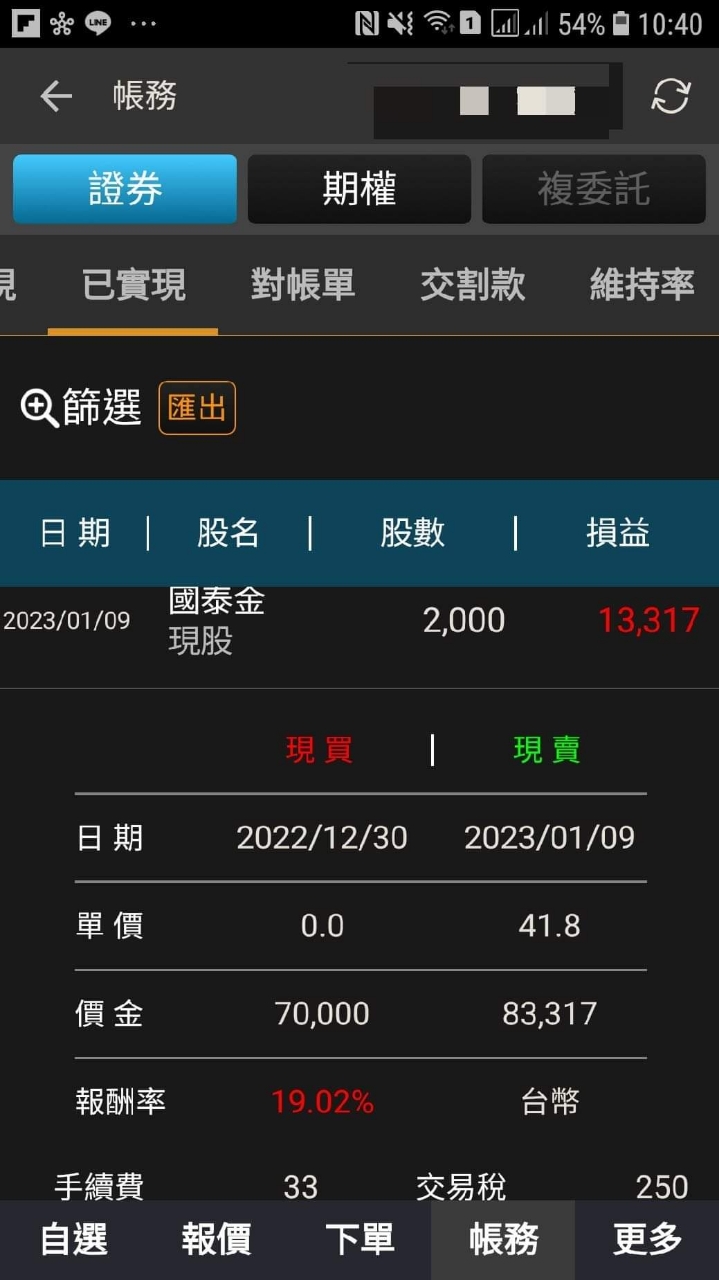Select the 證券 segment
This screenshot has height=1280, width=719.
tap(125, 189)
